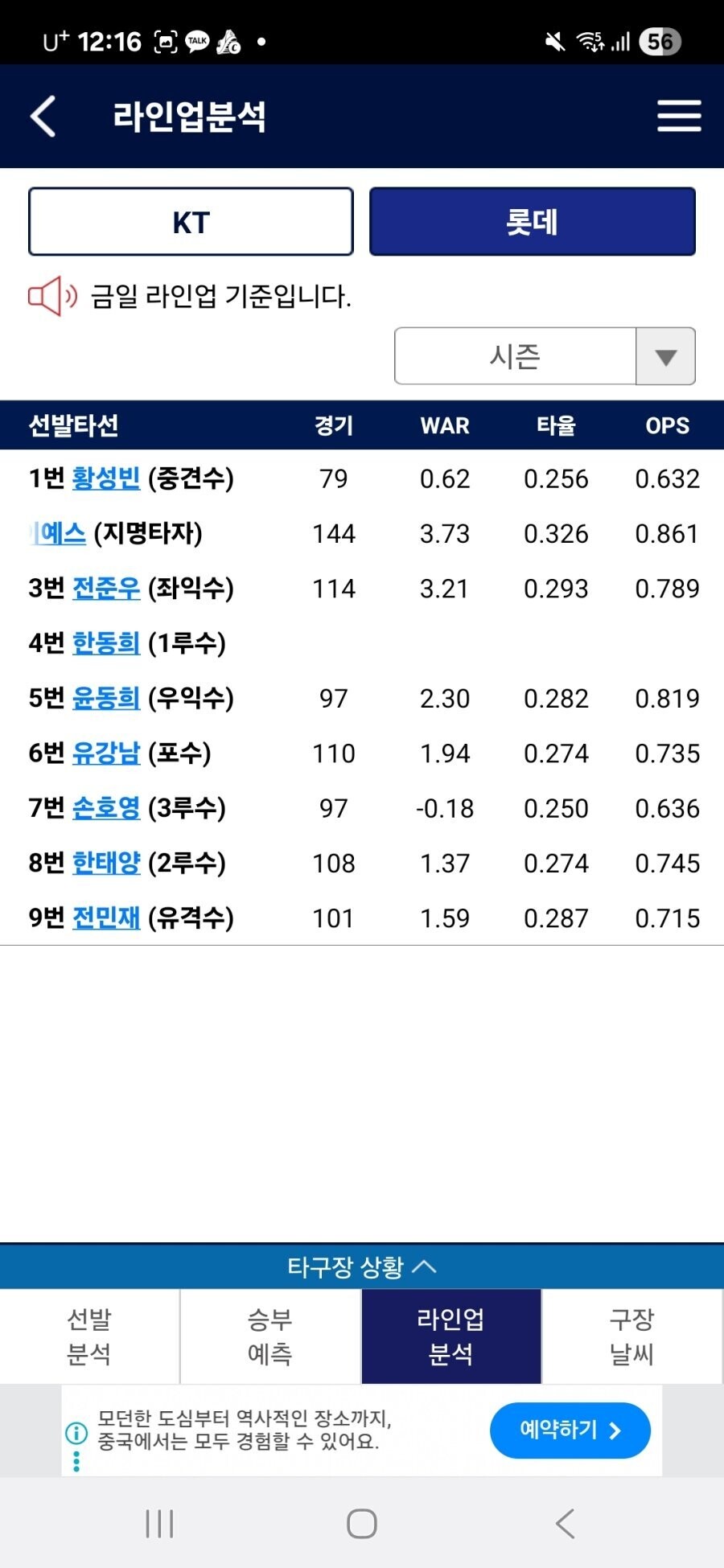Image resolution: width=724 pixels, height=1568 pixels.
Task: Open player 윤동희's profile link
Action: click(106, 698)
